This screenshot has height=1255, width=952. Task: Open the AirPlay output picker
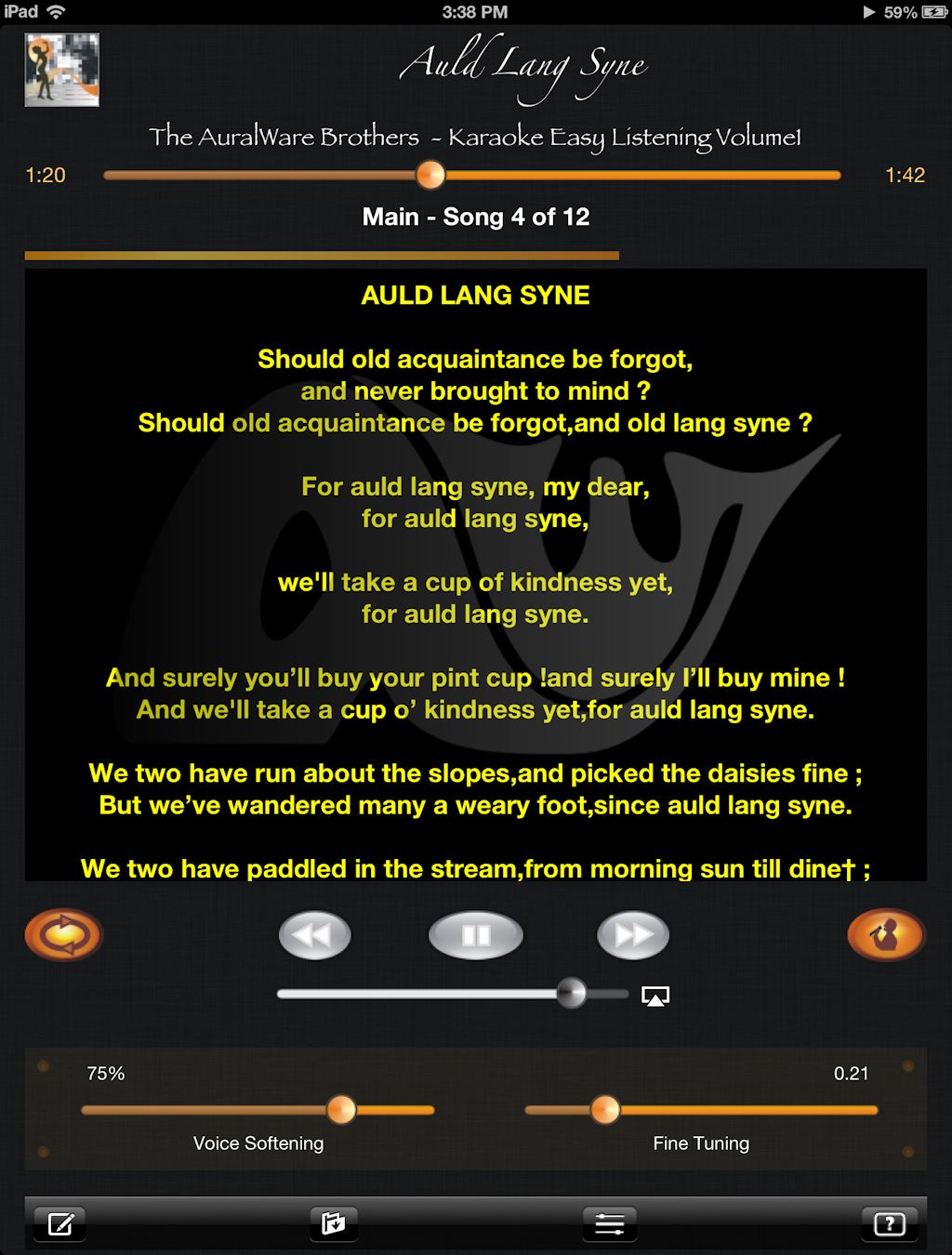[655, 996]
